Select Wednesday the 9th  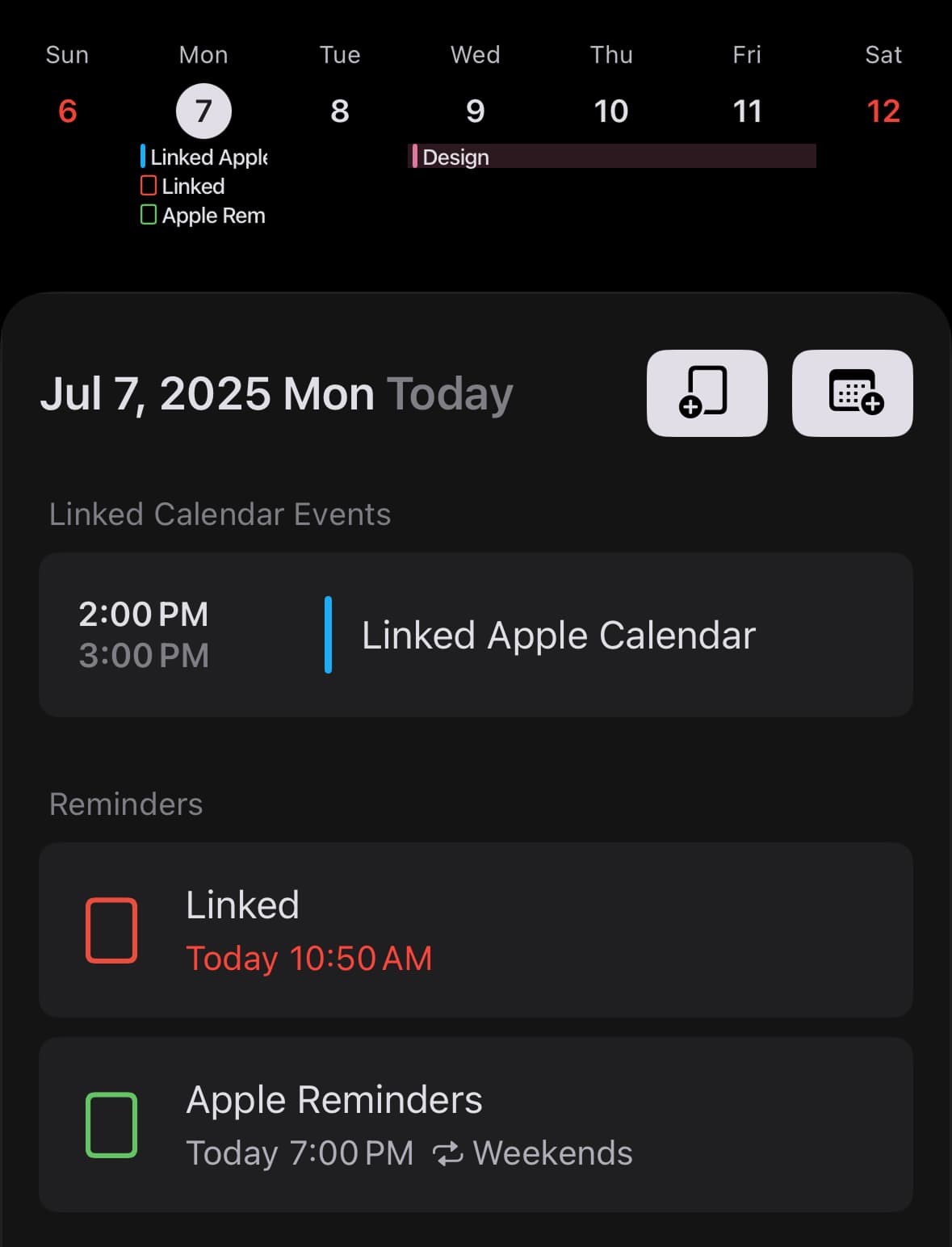(x=476, y=111)
